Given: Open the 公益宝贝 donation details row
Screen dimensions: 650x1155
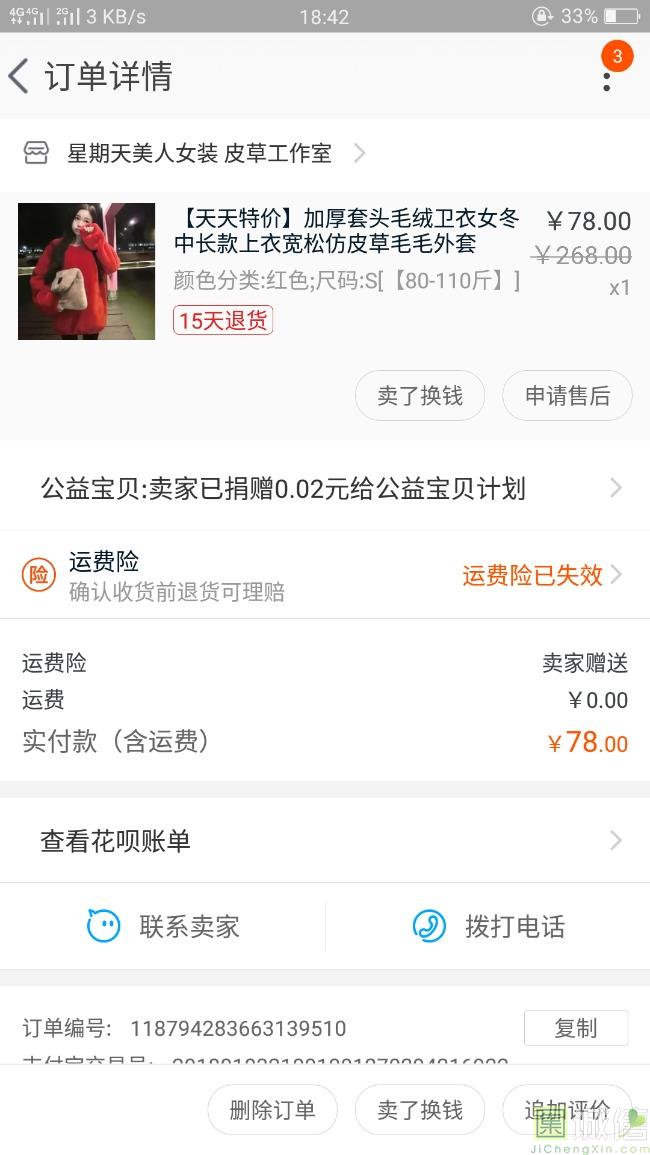Looking at the screenshot, I should [x=325, y=489].
